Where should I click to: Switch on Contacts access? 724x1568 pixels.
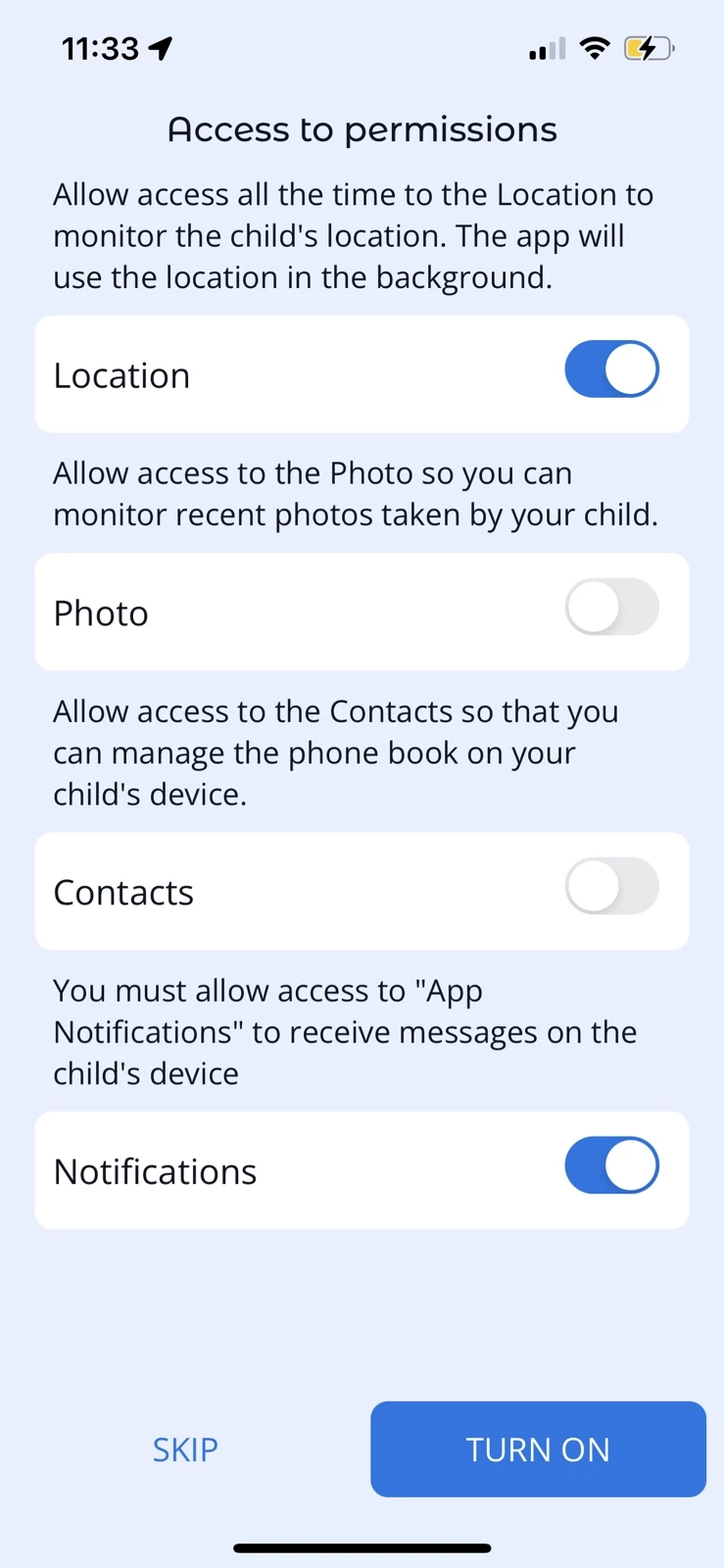pyautogui.click(x=611, y=886)
